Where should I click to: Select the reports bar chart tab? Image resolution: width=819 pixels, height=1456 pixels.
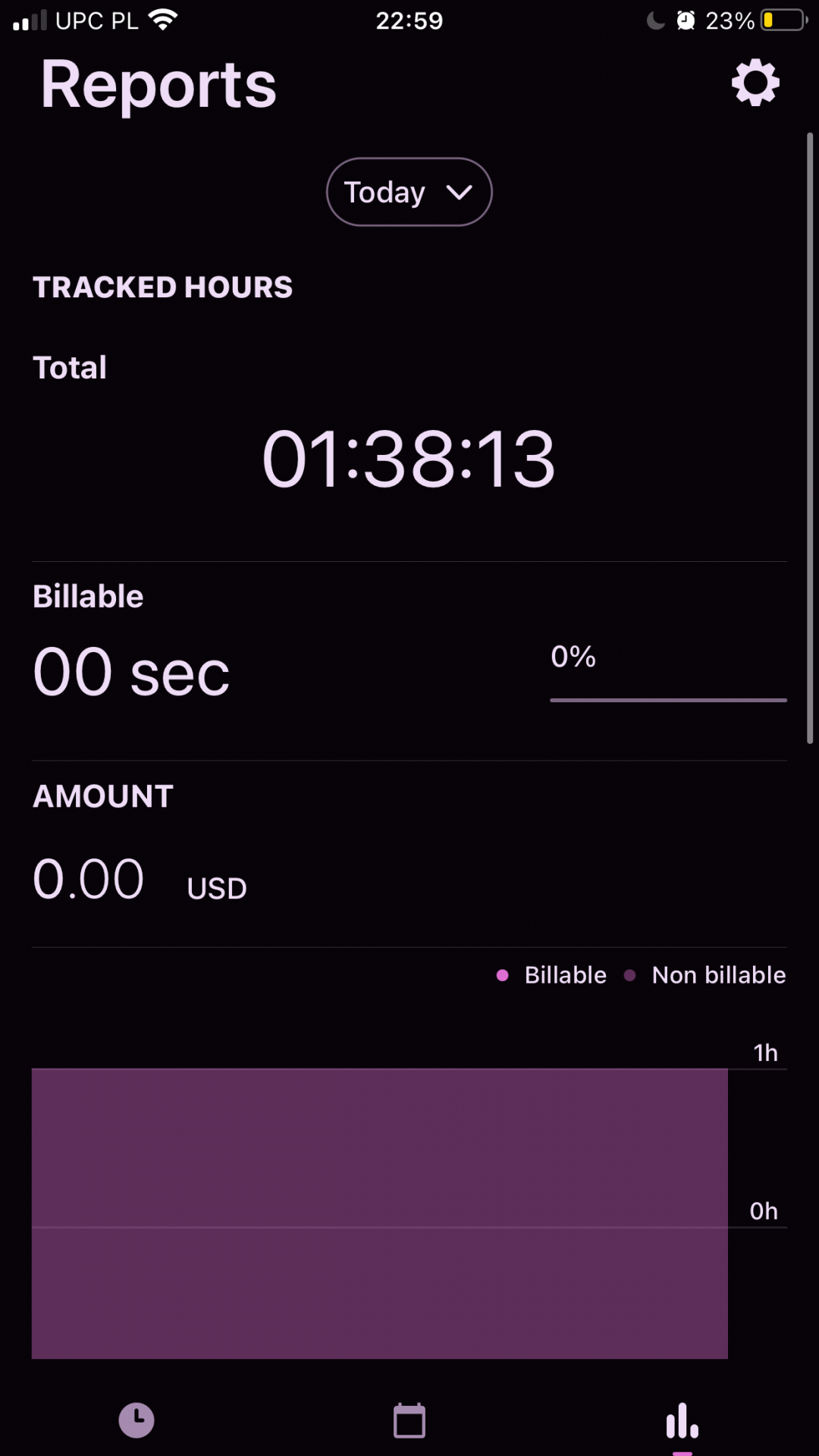tap(682, 1420)
